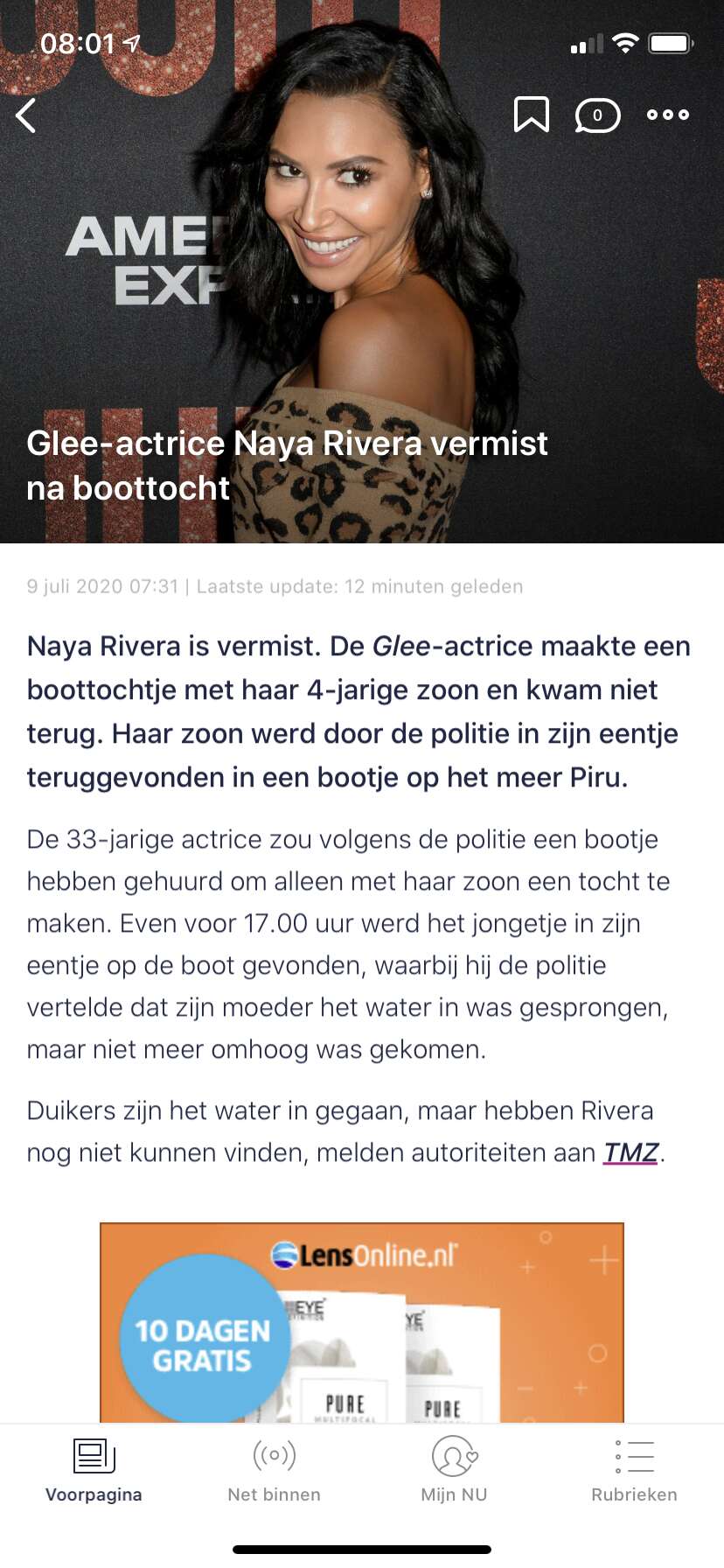Switch to the Net binnen tab

pyautogui.click(x=274, y=1470)
